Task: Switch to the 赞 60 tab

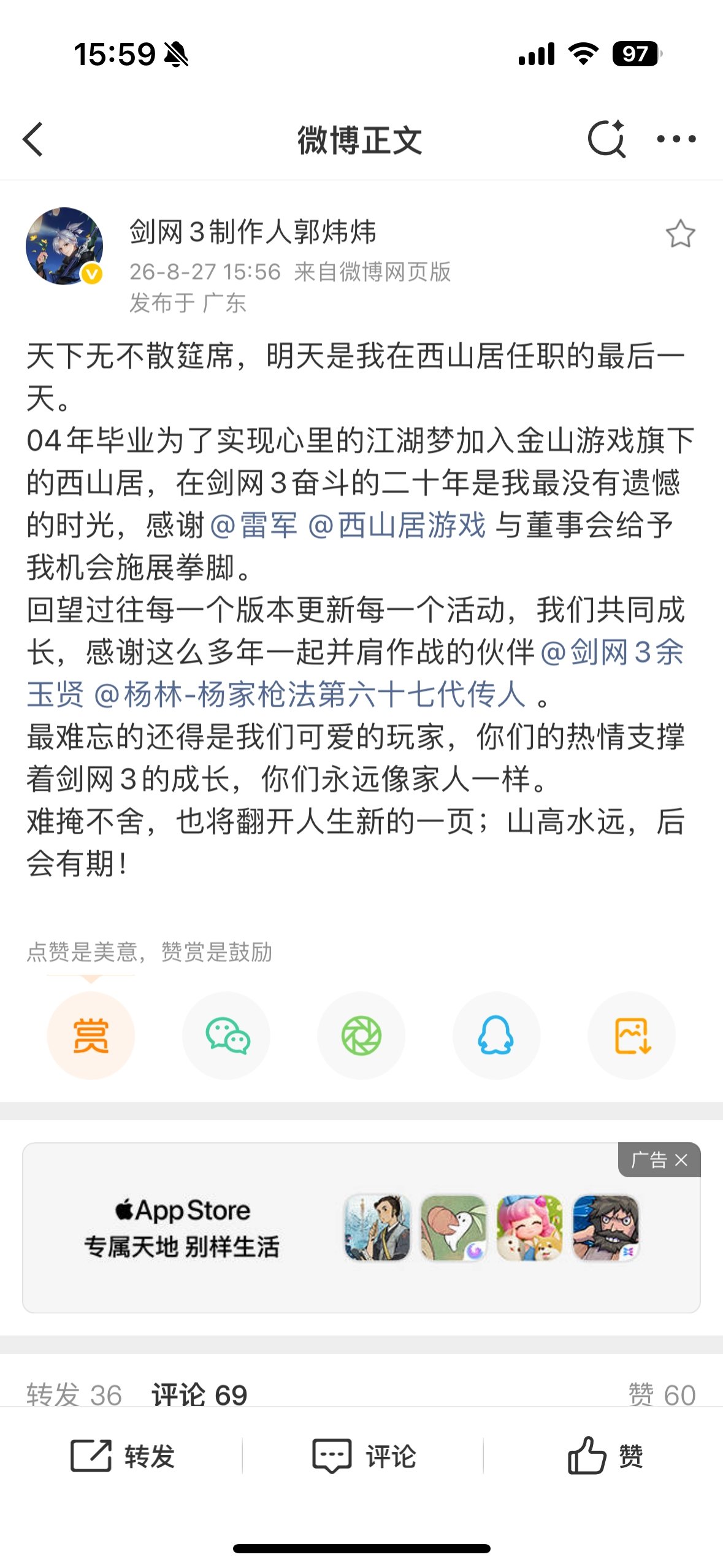Action: [x=662, y=1395]
